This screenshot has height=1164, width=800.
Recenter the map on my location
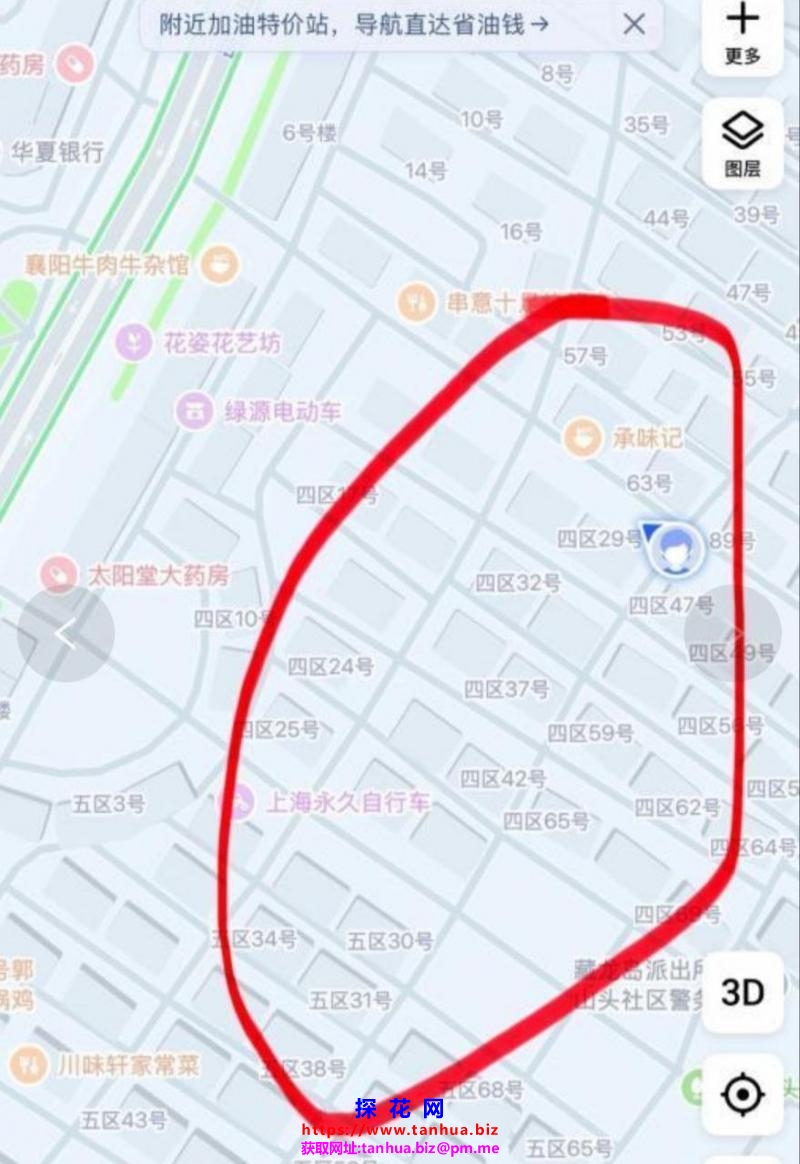coord(742,1095)
